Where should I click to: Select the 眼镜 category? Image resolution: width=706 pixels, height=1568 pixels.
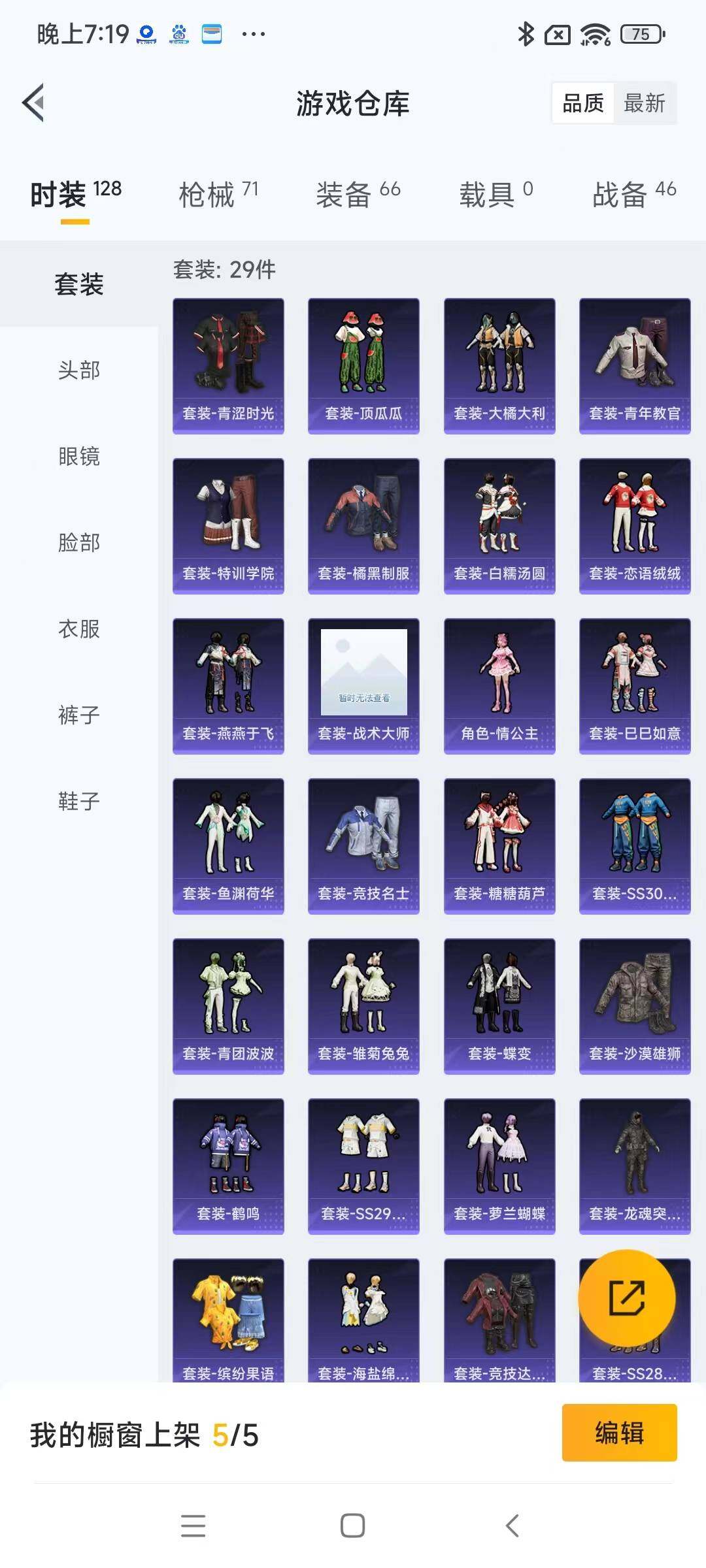(79, 457)
